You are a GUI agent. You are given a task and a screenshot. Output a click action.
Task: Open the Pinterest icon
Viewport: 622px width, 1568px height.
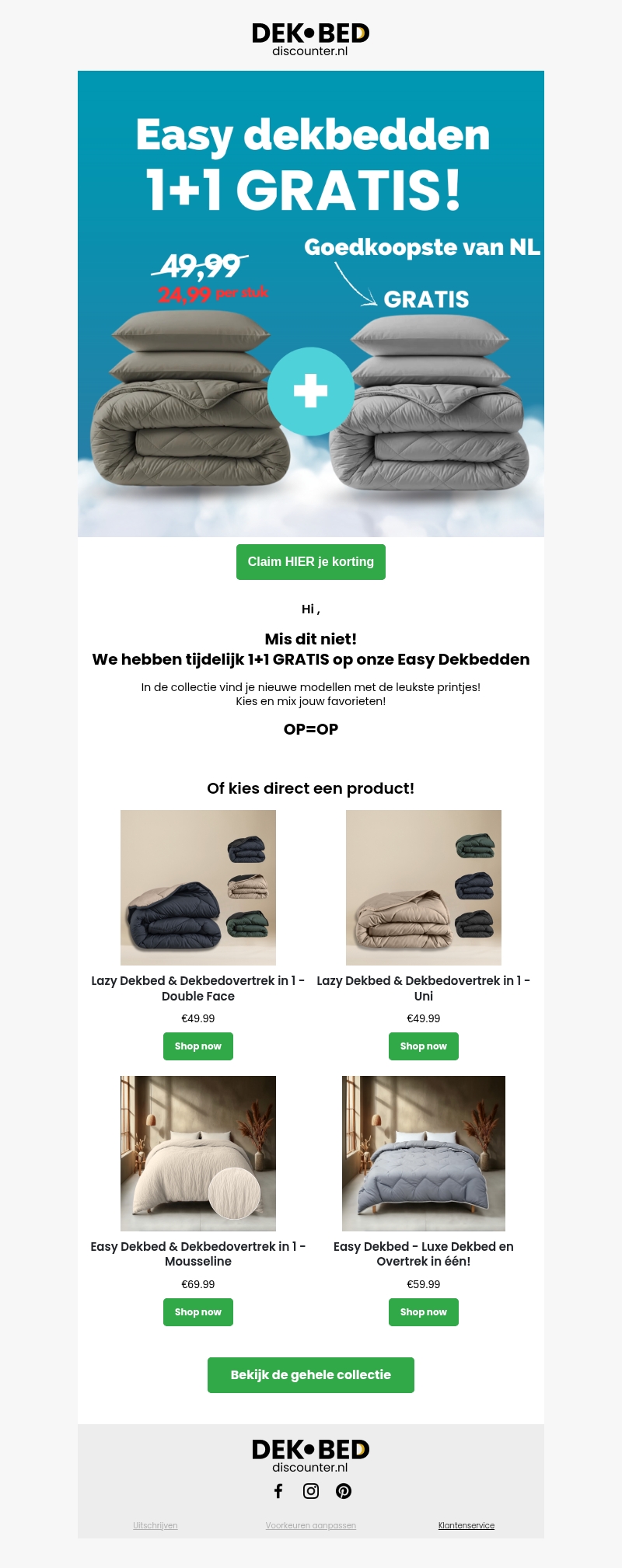pyautogui.click(x=344, y=1490)
